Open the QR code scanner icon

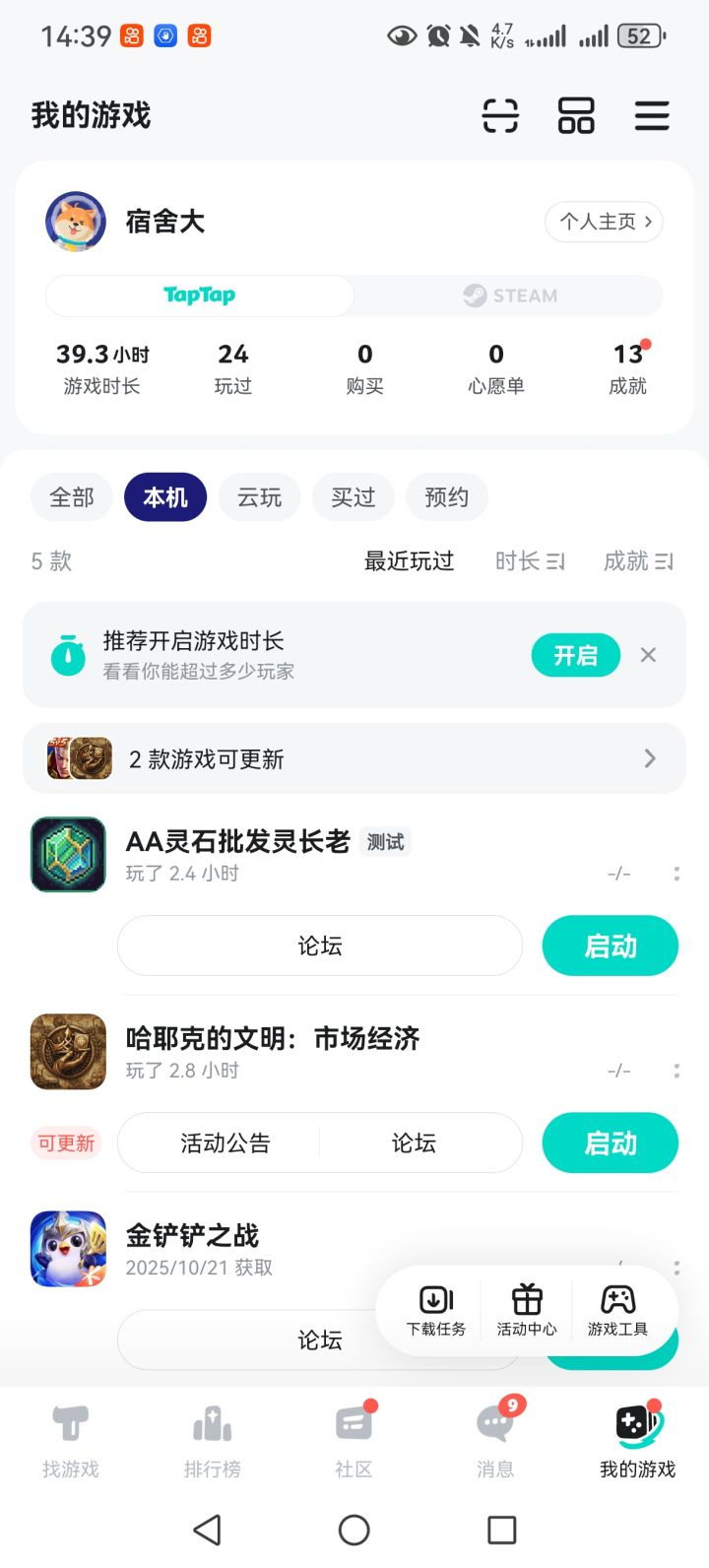pos(500,115)
